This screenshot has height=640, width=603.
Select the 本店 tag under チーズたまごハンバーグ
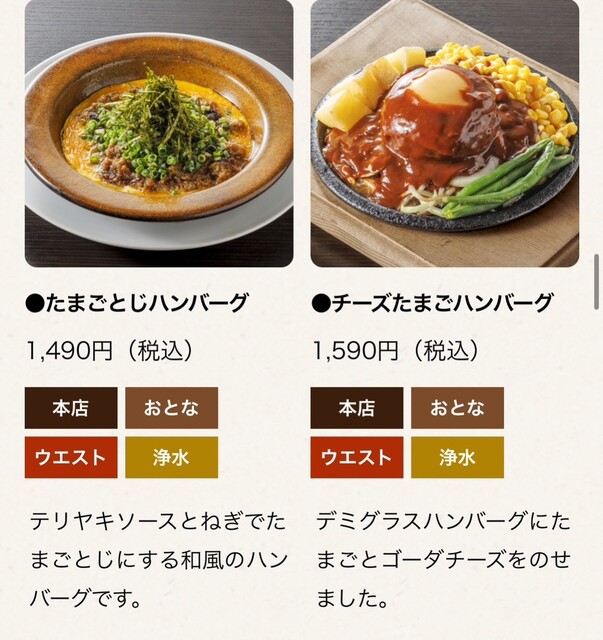click(x=357, y=408)
